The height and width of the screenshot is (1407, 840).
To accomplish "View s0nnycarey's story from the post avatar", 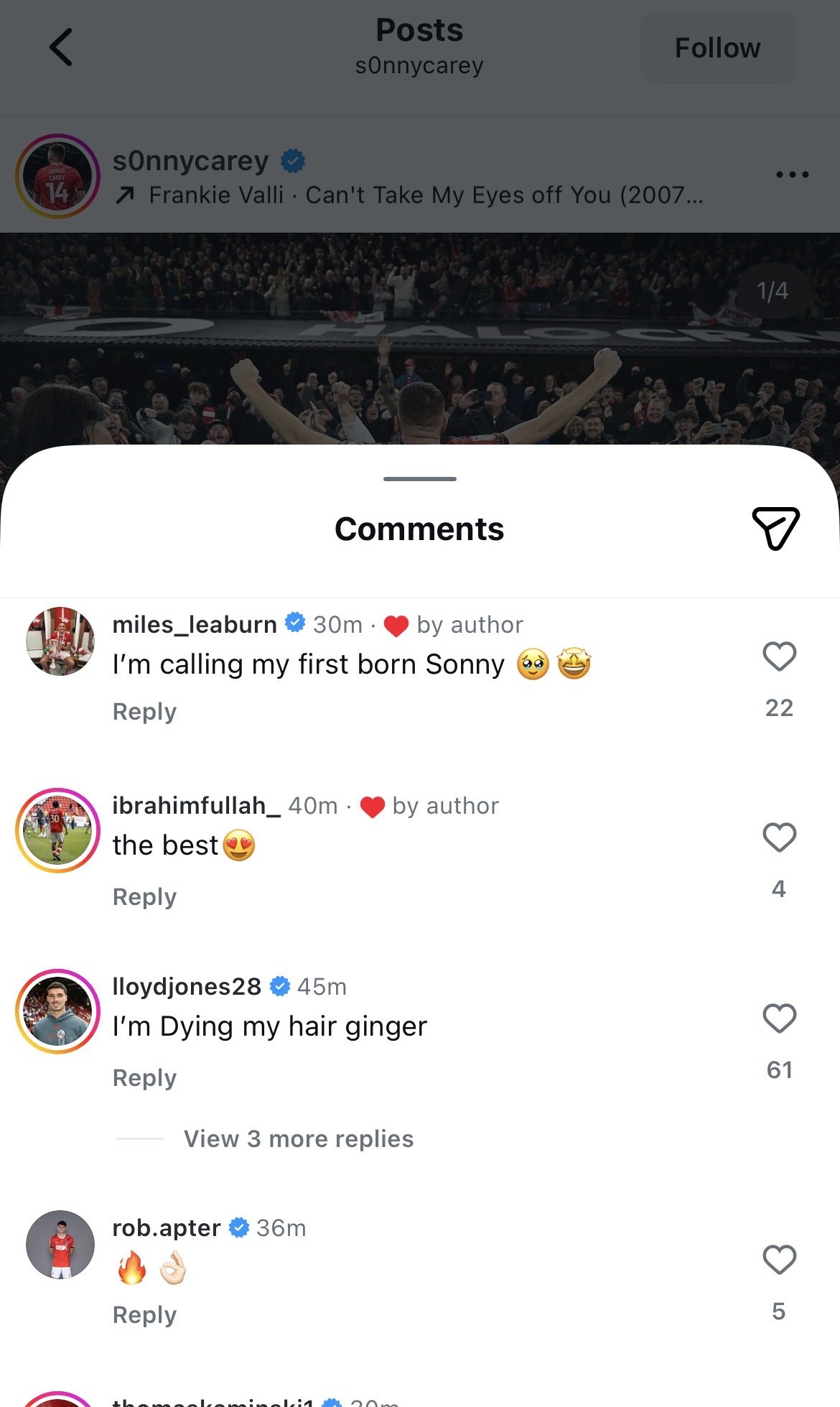I will 57,176.
